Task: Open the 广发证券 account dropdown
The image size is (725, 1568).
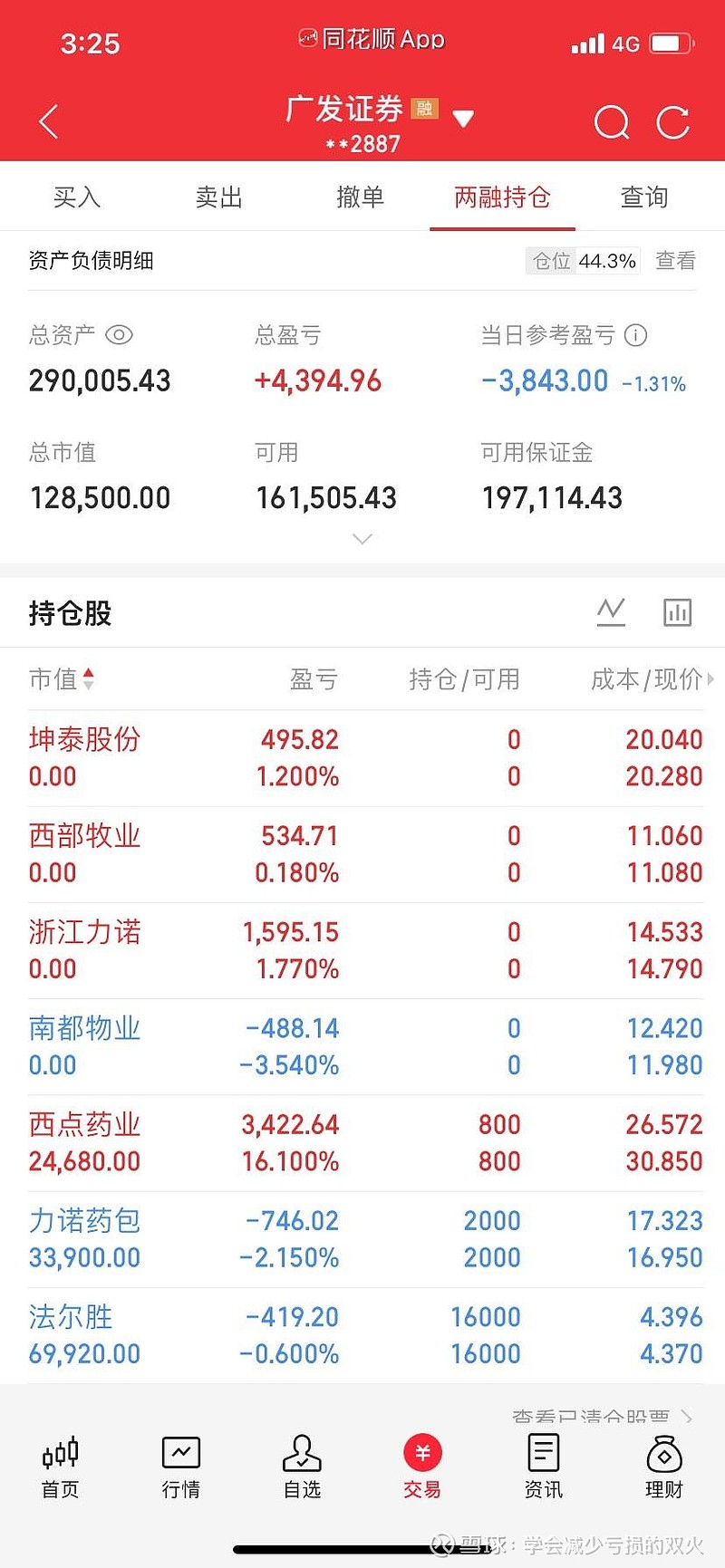Action: pos(463,119)
